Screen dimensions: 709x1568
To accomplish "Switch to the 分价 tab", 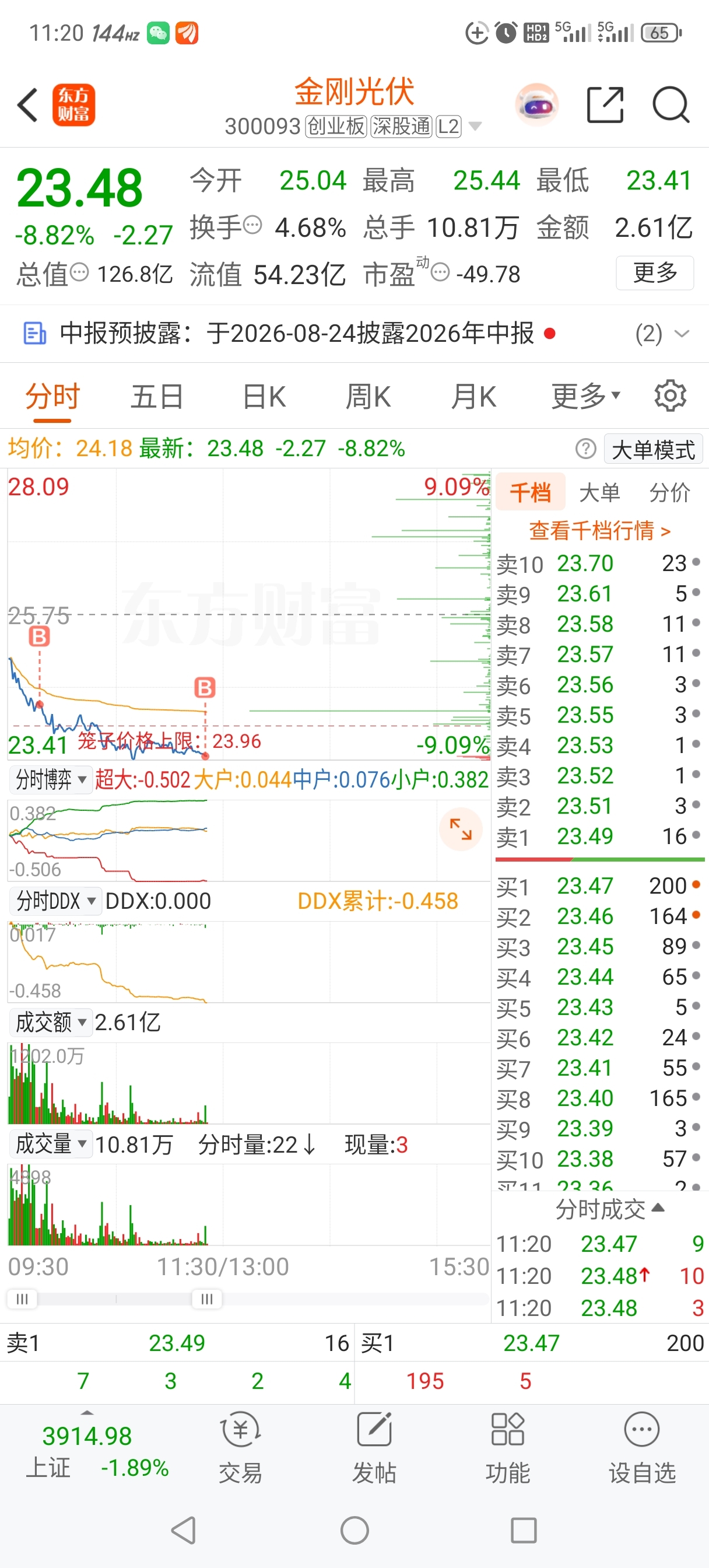I will [x=669, y=492].
